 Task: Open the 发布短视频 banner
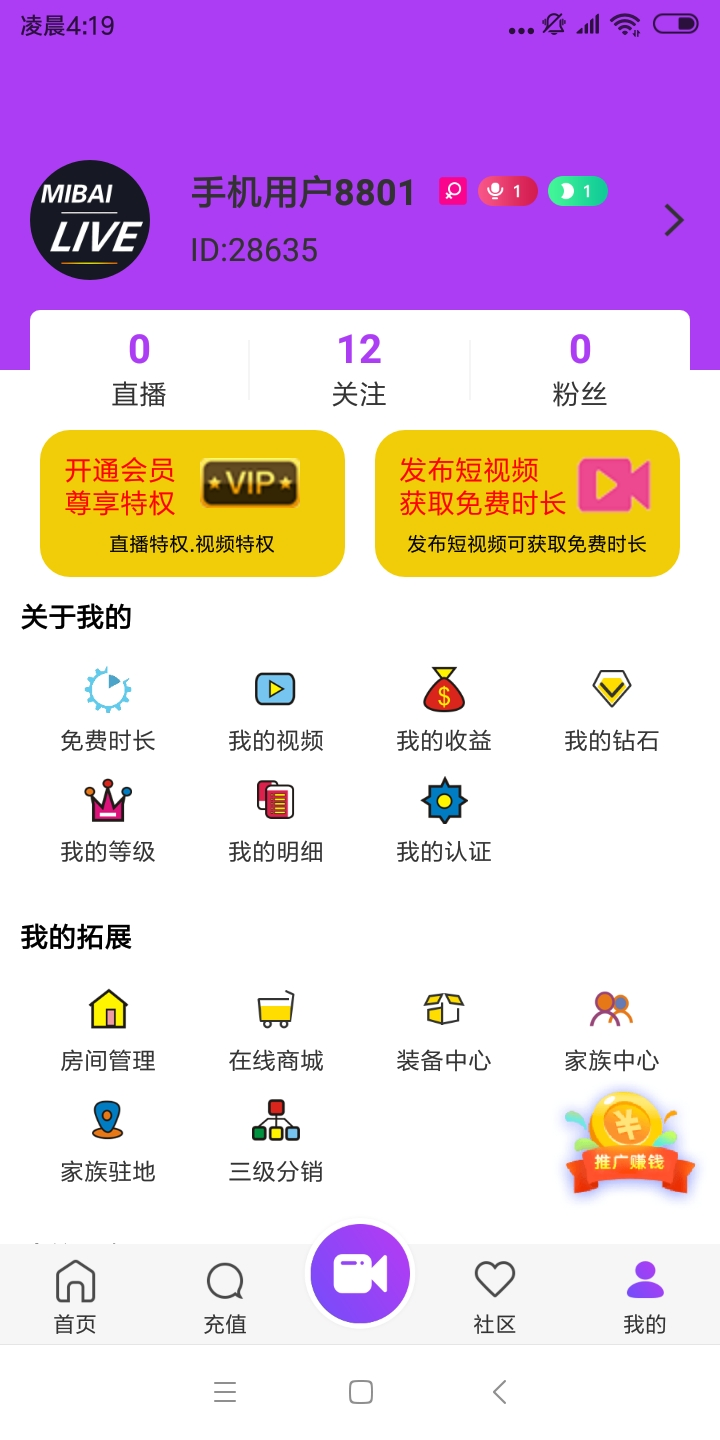click(x=527, y=503)
